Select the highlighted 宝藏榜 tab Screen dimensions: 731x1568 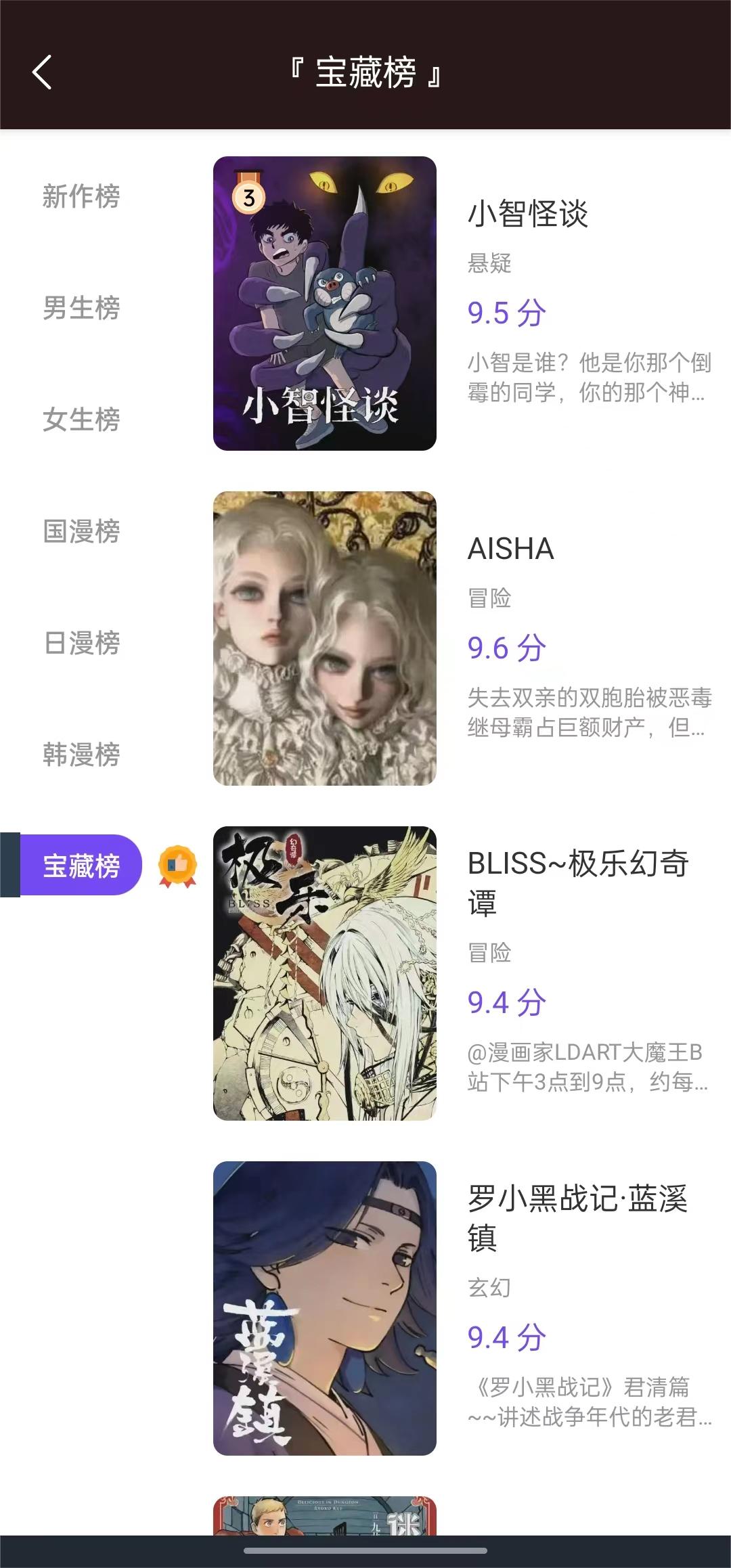click(x=81, y=866)
